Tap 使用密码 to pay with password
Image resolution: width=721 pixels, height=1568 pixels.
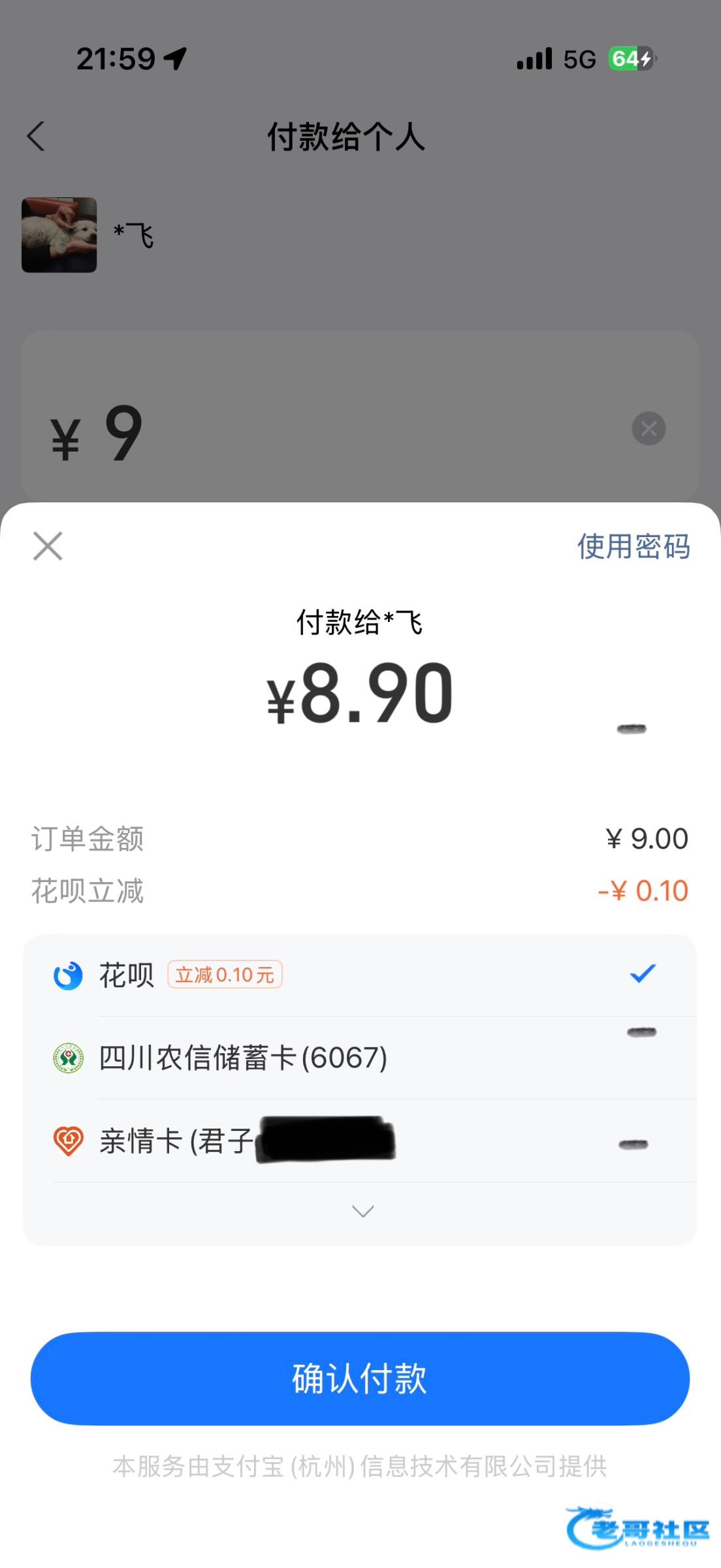[633, 546]
